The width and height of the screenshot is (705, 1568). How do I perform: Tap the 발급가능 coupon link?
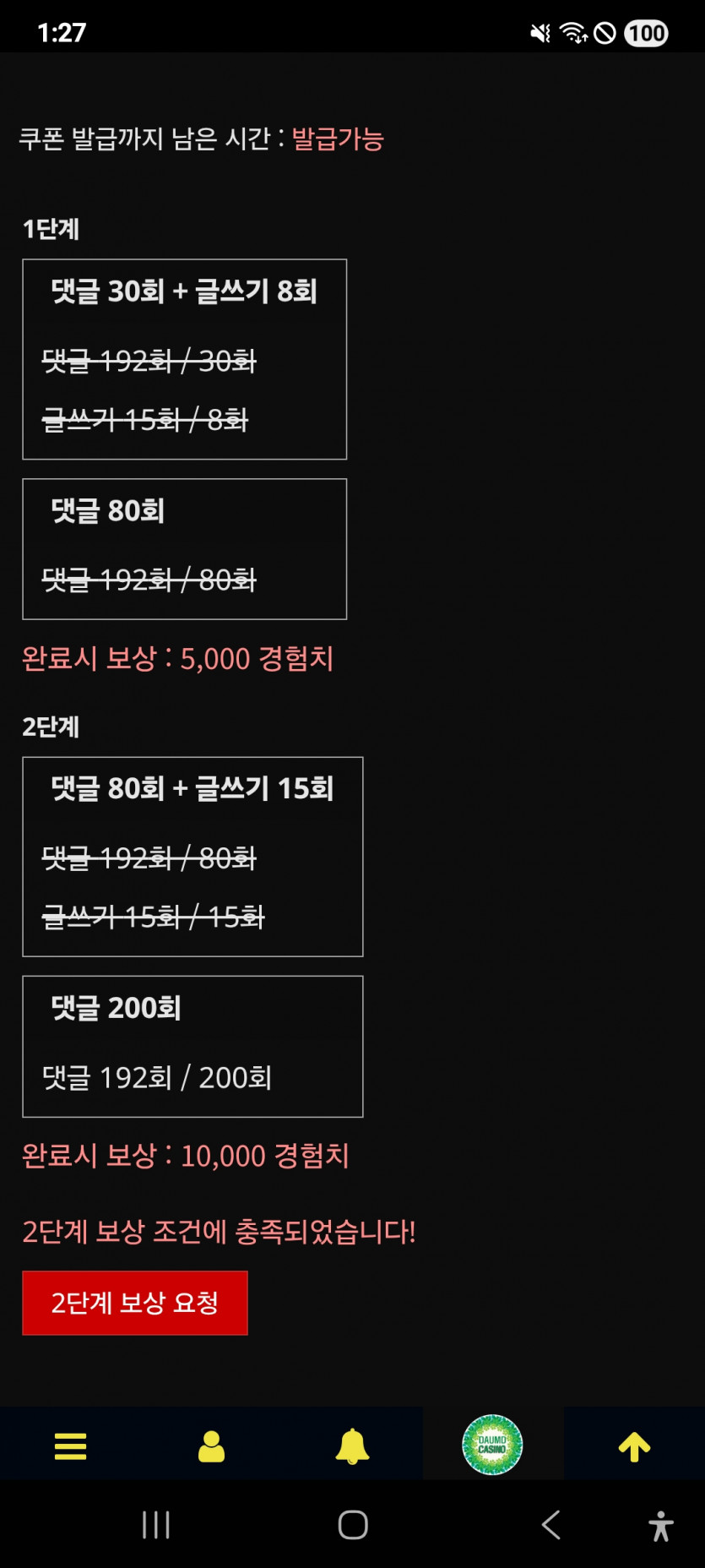(x=336, y=139)
